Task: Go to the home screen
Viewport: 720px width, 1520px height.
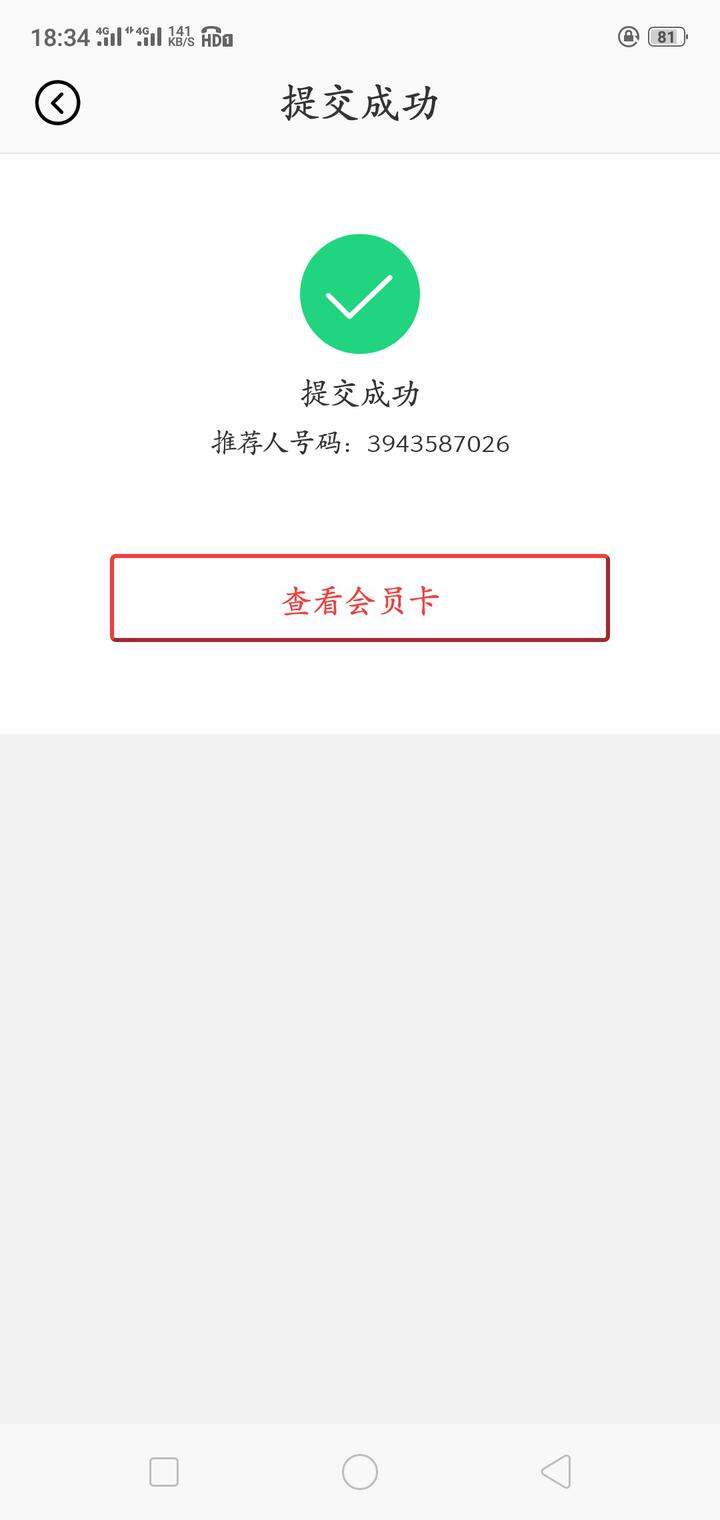Action: tap(360, 1472)
